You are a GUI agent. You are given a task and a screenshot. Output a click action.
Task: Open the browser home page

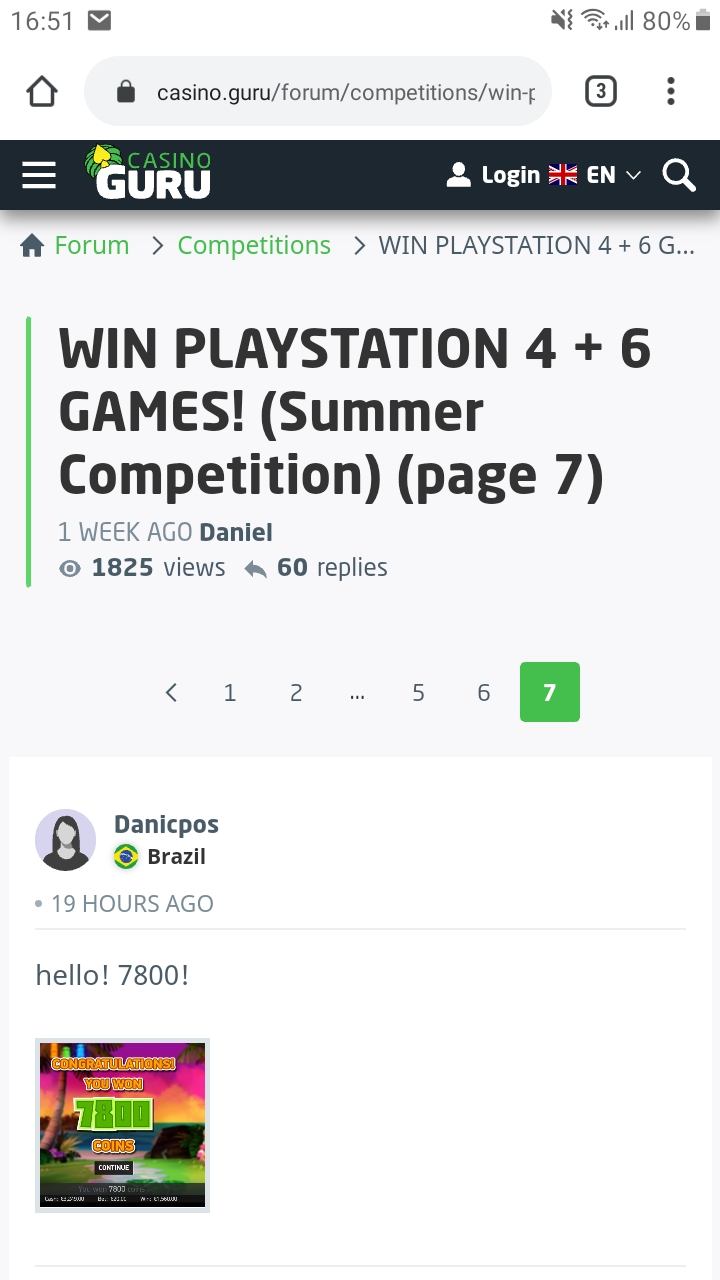[42, 92]
